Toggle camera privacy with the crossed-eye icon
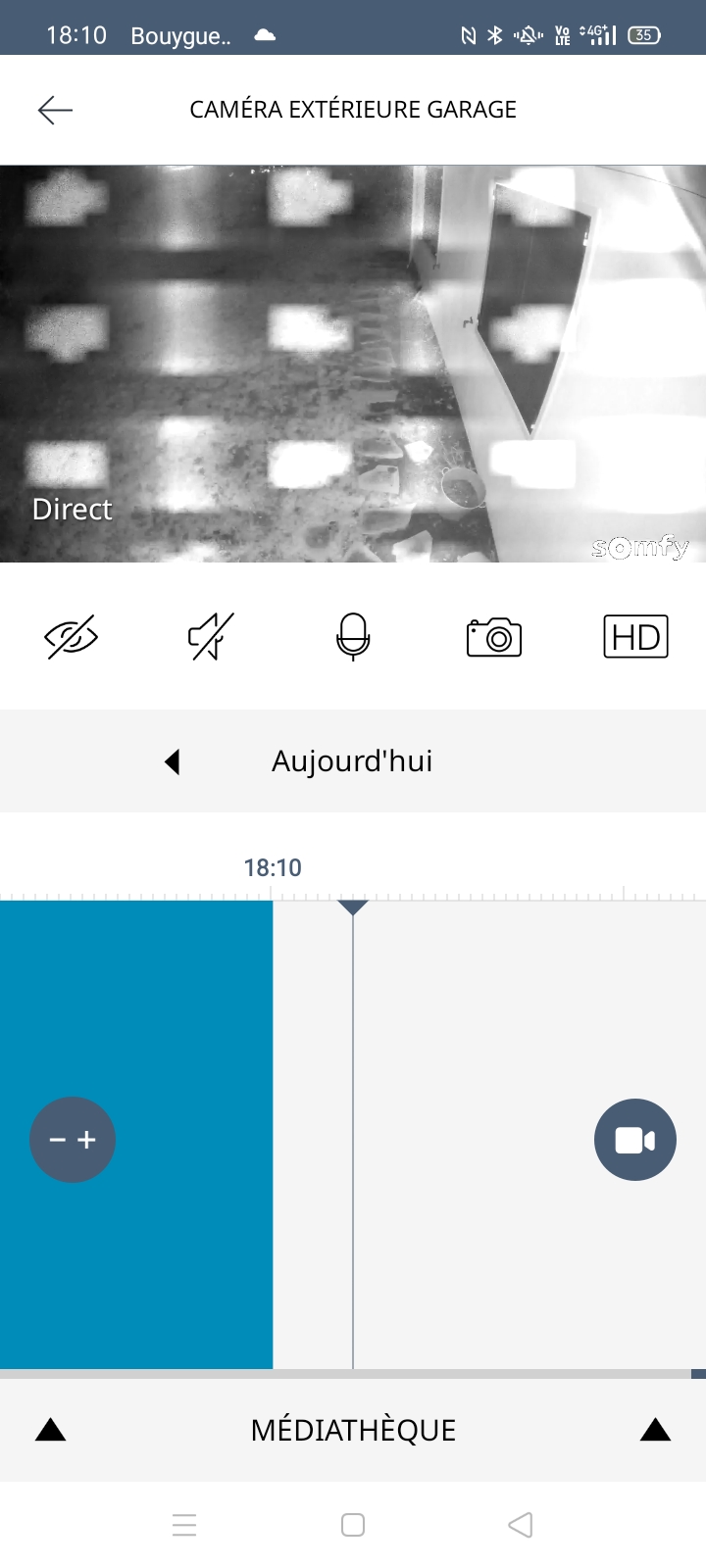The height and width of the screenshot is (1568, 706). pos(72,637)
